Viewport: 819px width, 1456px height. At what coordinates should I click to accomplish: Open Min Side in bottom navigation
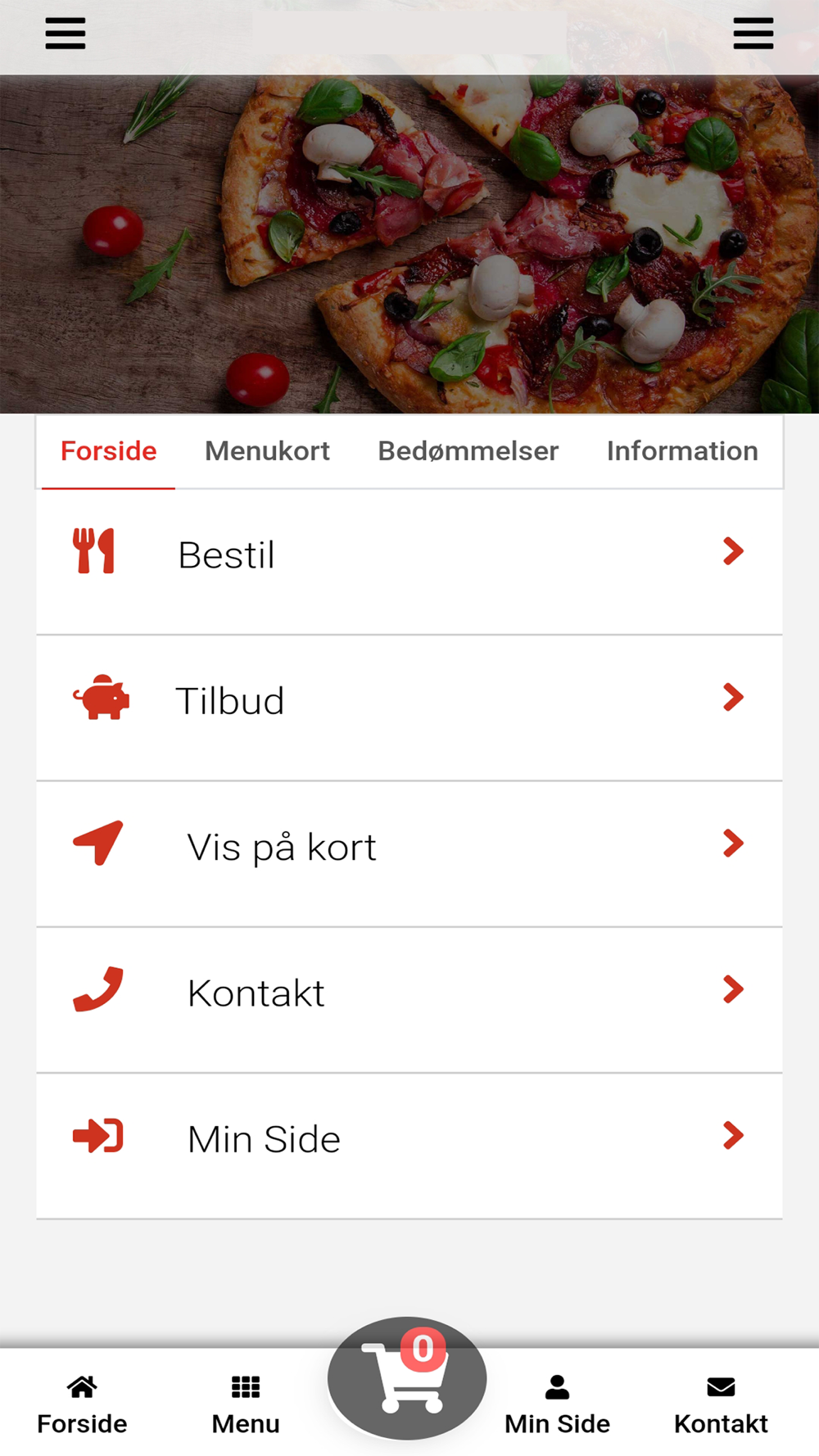pyautogui.click(x=557, y=1405)
